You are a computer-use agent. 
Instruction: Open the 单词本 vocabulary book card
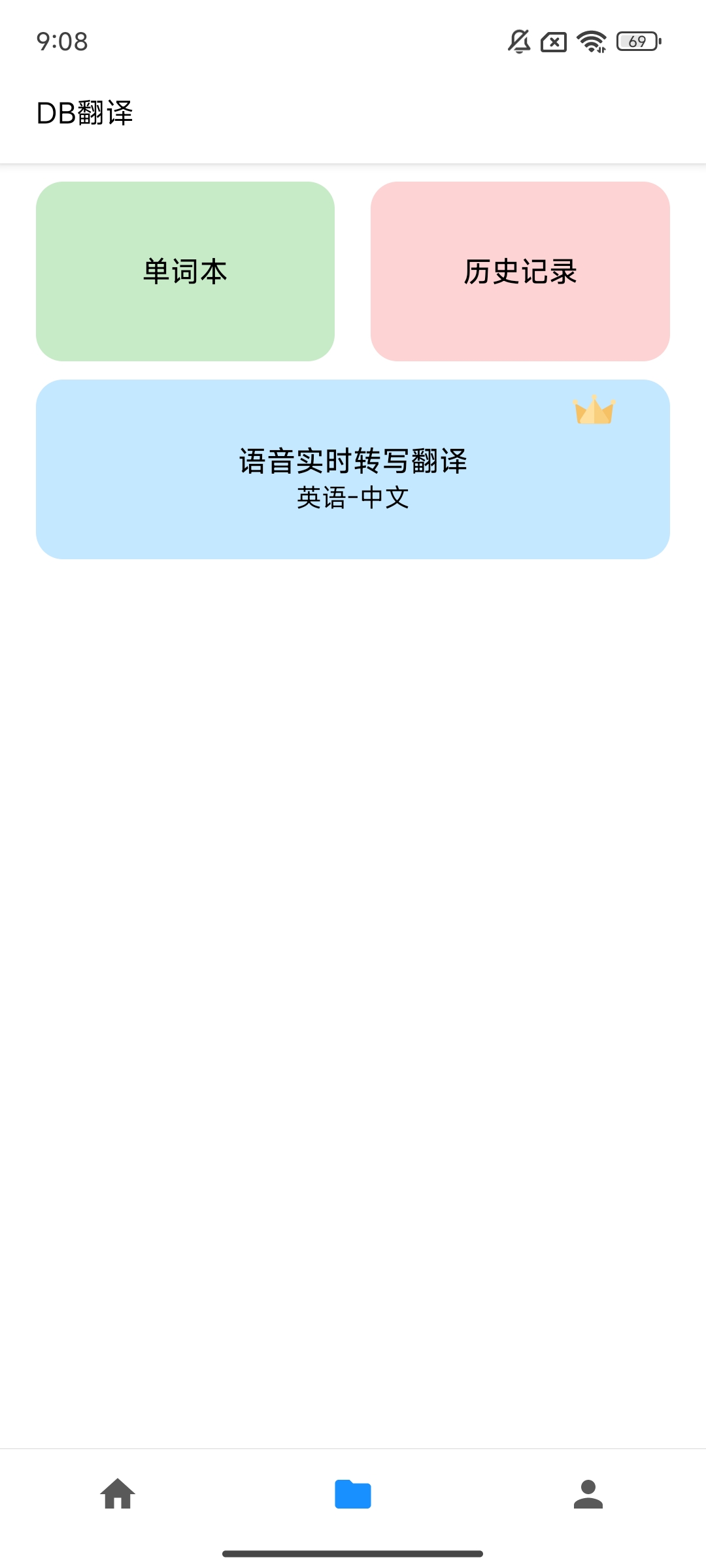point(185,271)
